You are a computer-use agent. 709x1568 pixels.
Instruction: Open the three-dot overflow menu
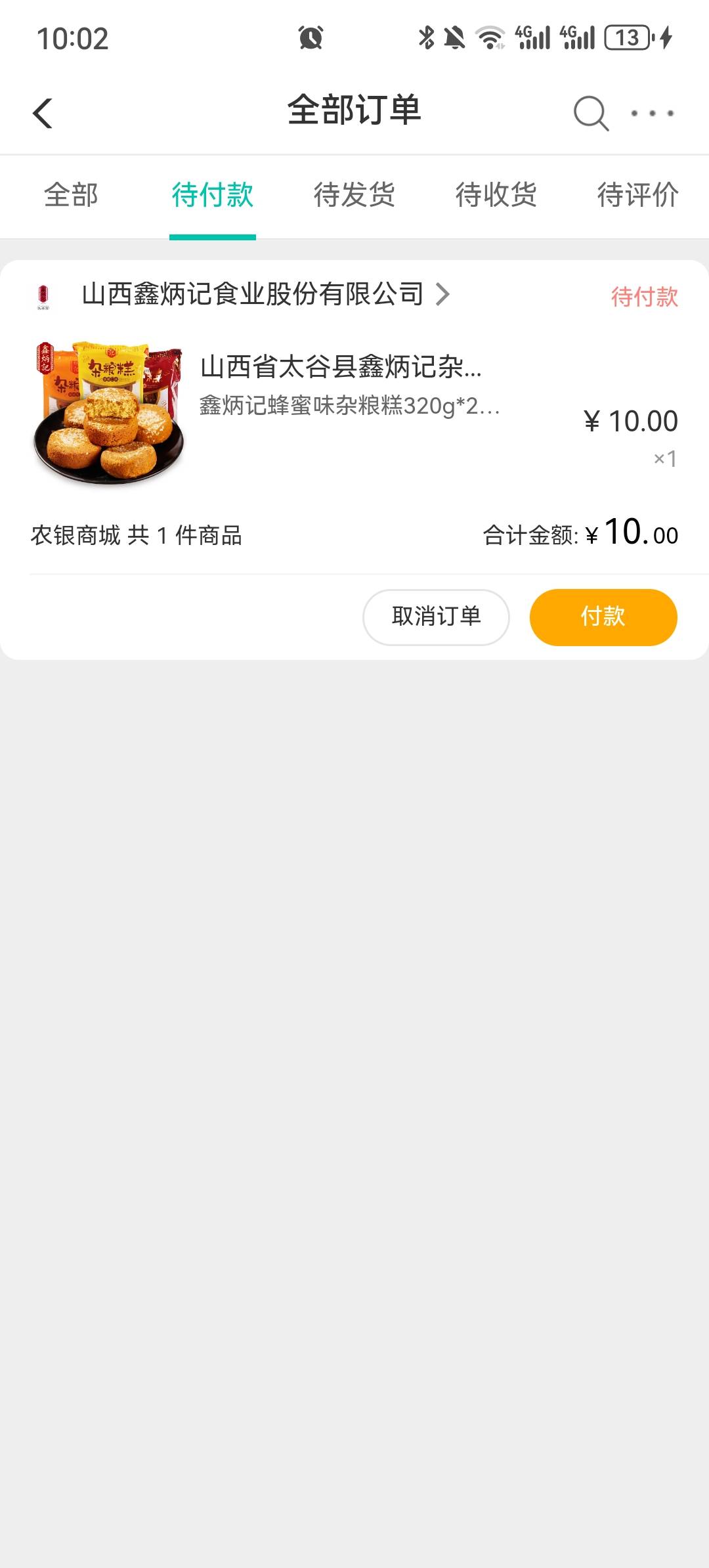(652, 113)
